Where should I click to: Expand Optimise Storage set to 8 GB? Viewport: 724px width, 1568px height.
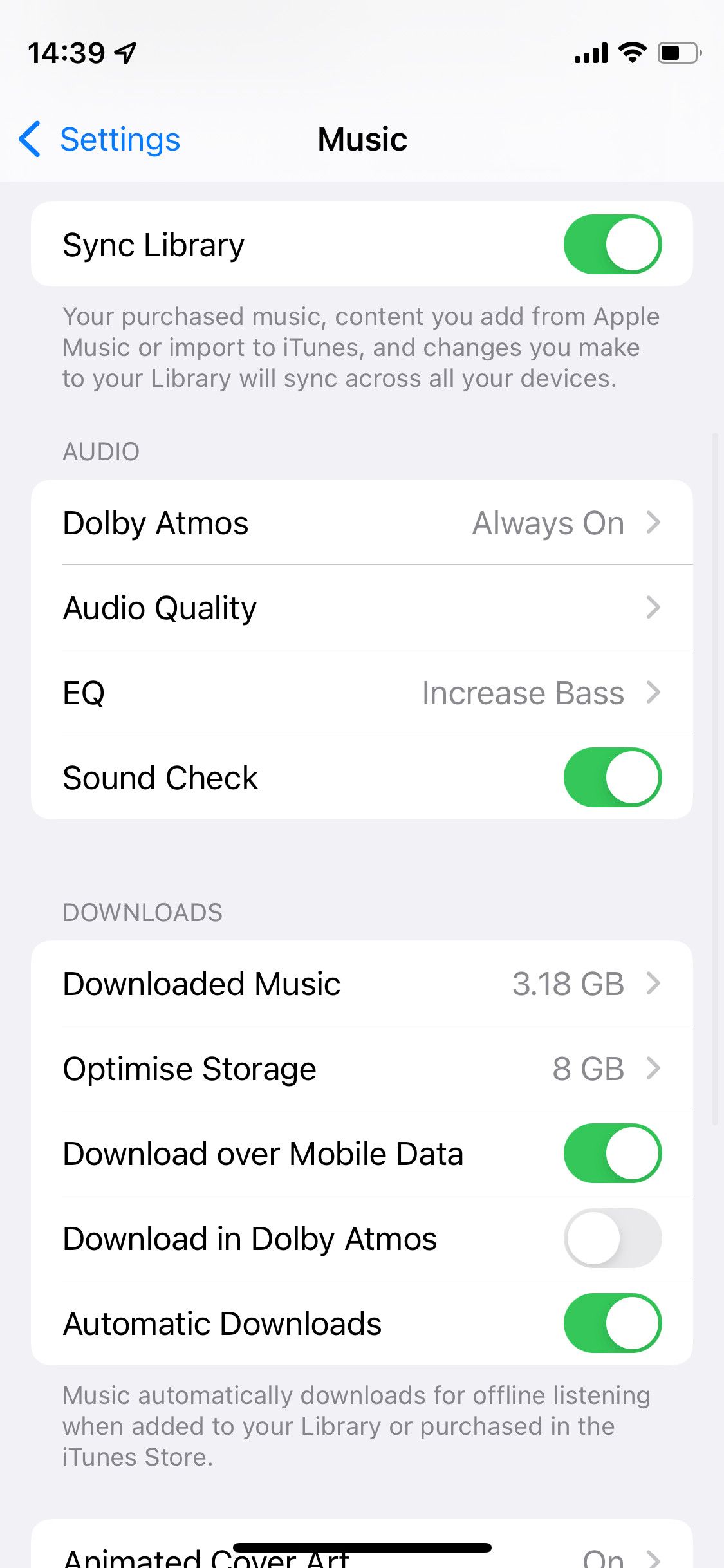click(362, 1068)
